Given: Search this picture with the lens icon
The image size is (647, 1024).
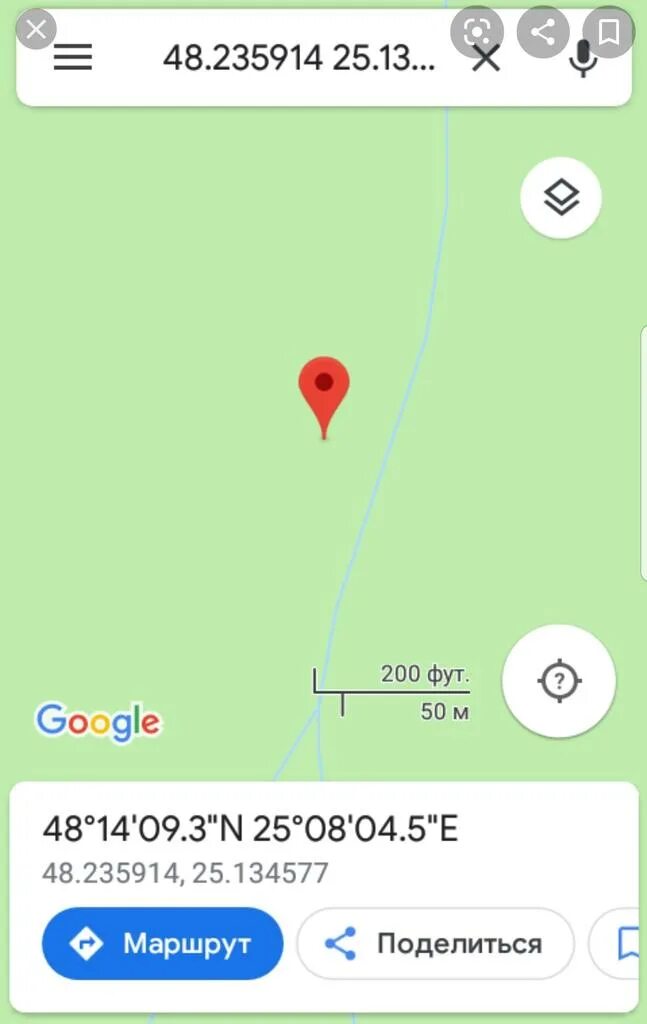Looking at the screenshot, I should pos(477,32).
